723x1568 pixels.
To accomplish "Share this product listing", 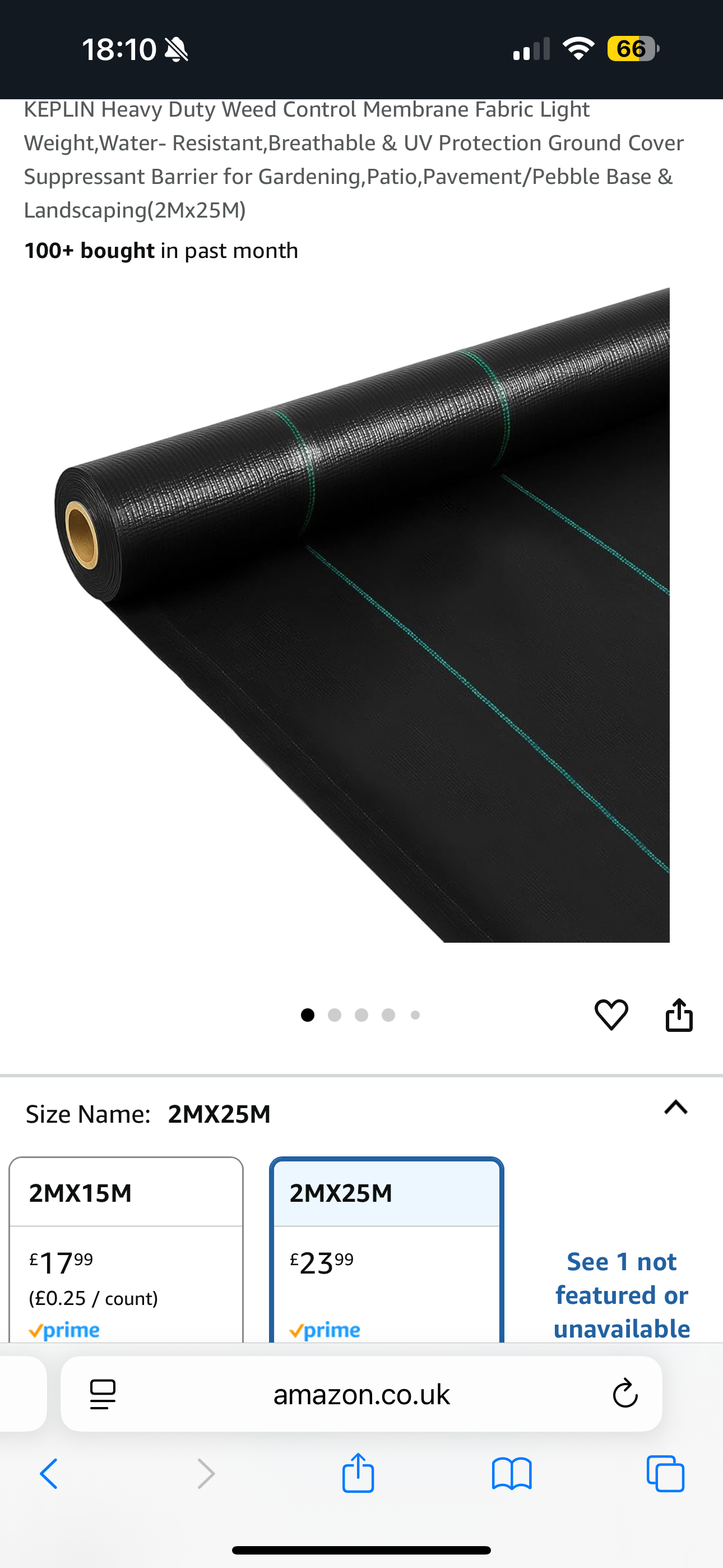I will pos(679,1014).
